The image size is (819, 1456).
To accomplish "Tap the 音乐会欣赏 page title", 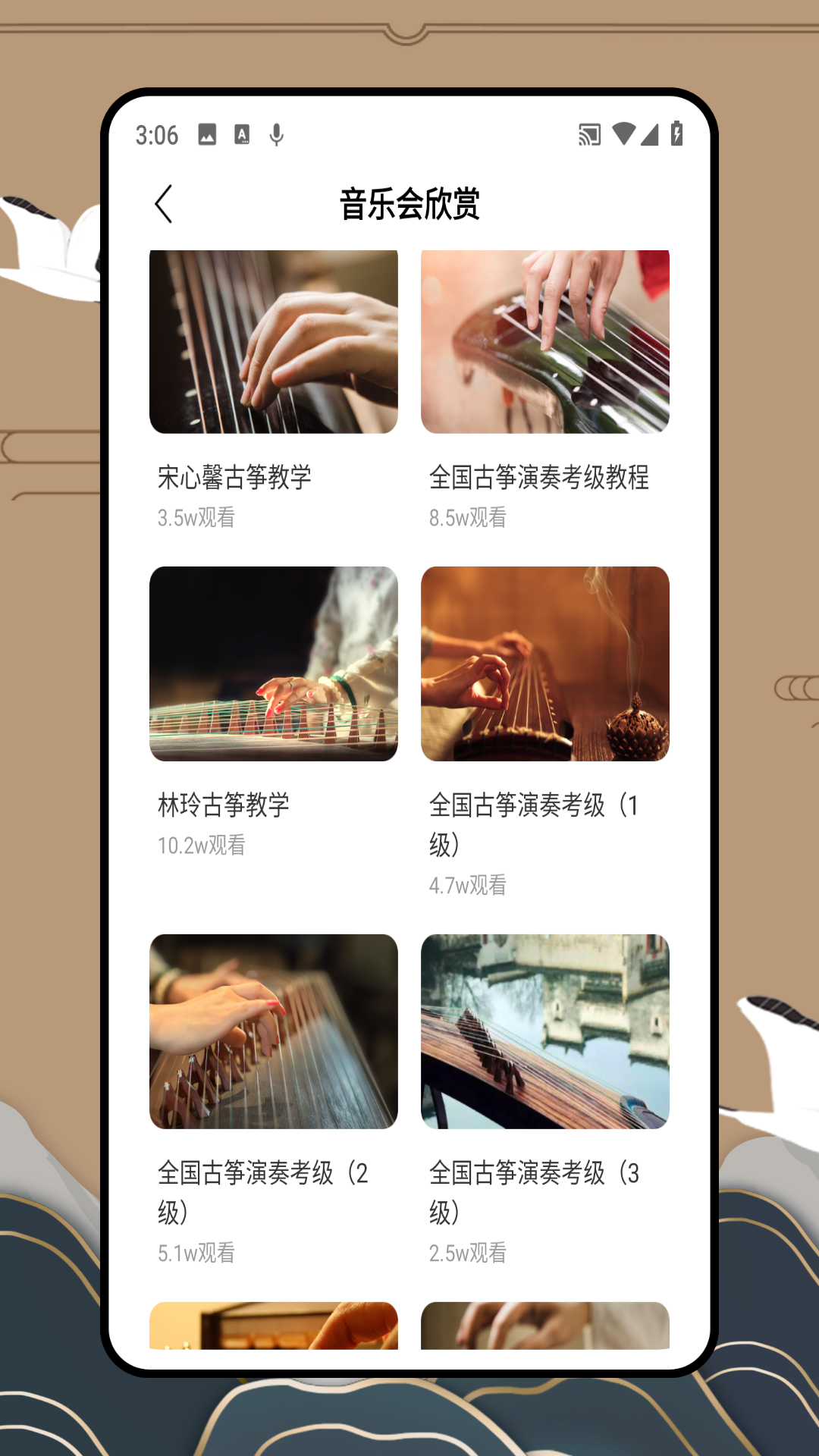I will tap(409, 205).
